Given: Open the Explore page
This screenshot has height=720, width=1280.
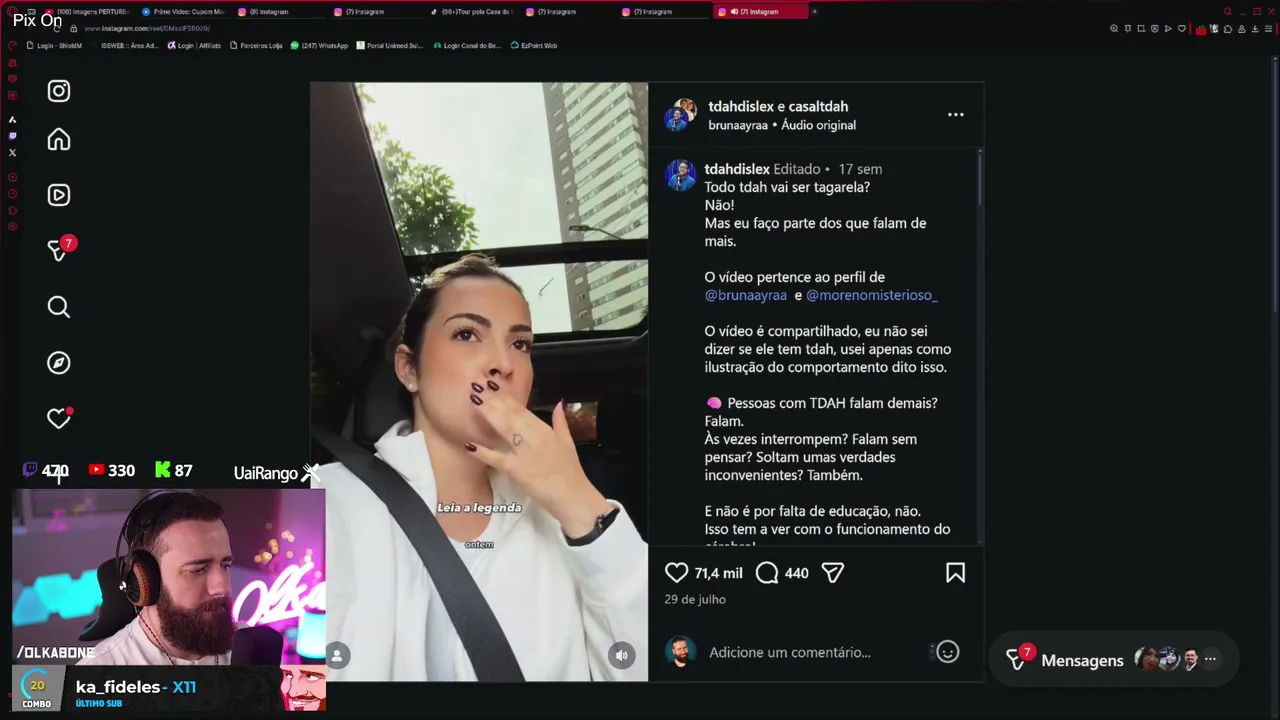Looking at the screenshot, I should (x=59, y=363).
